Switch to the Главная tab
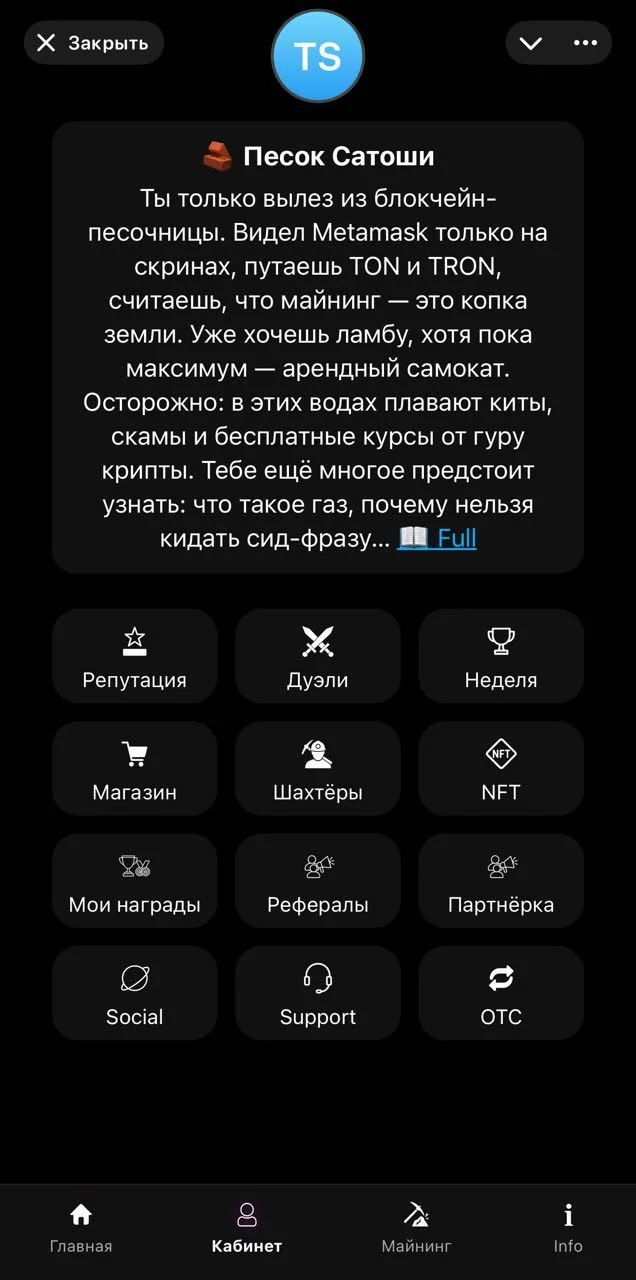 coord(81,1228)
